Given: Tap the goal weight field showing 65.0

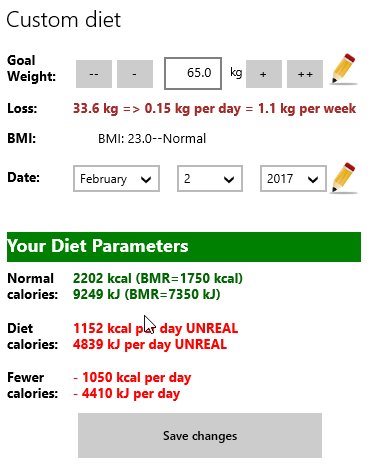Looking at the screenshot, I should (x=193, y=73).
